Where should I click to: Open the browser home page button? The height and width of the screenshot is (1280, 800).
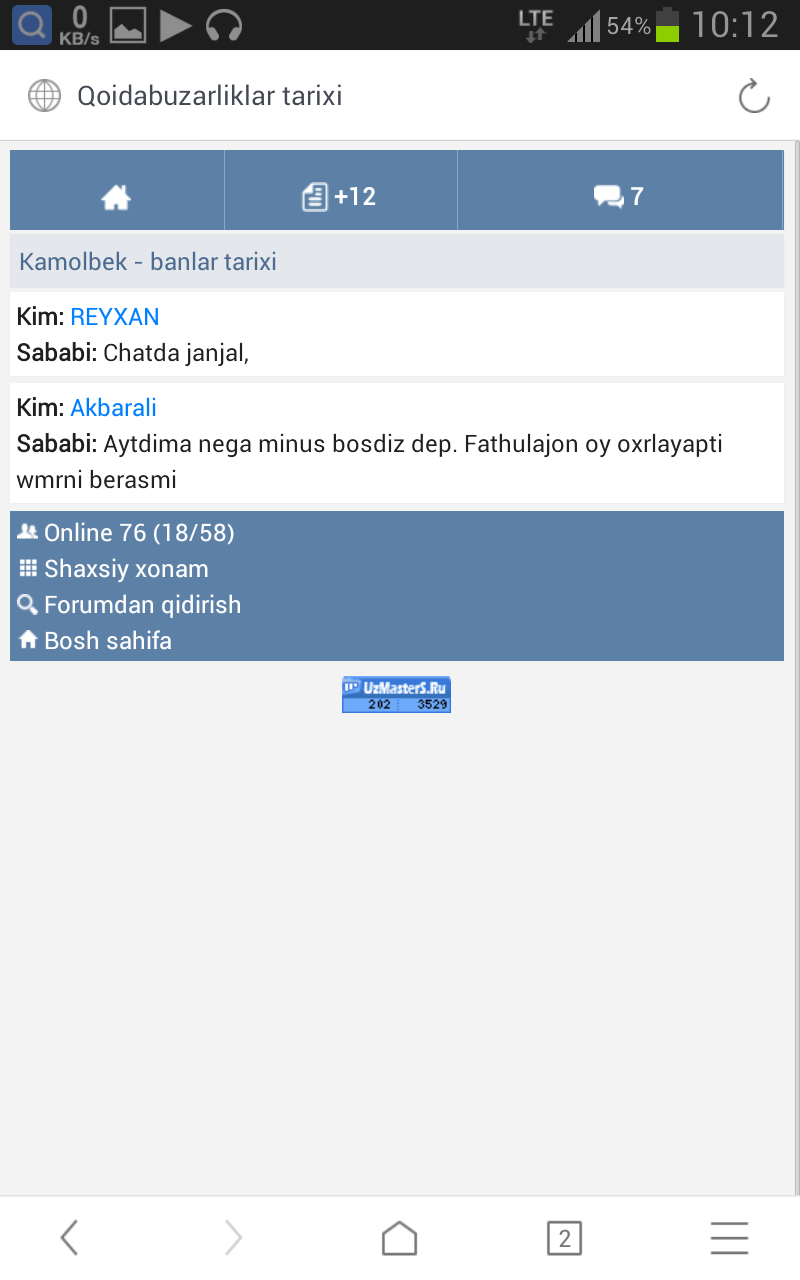(399, 1238)
